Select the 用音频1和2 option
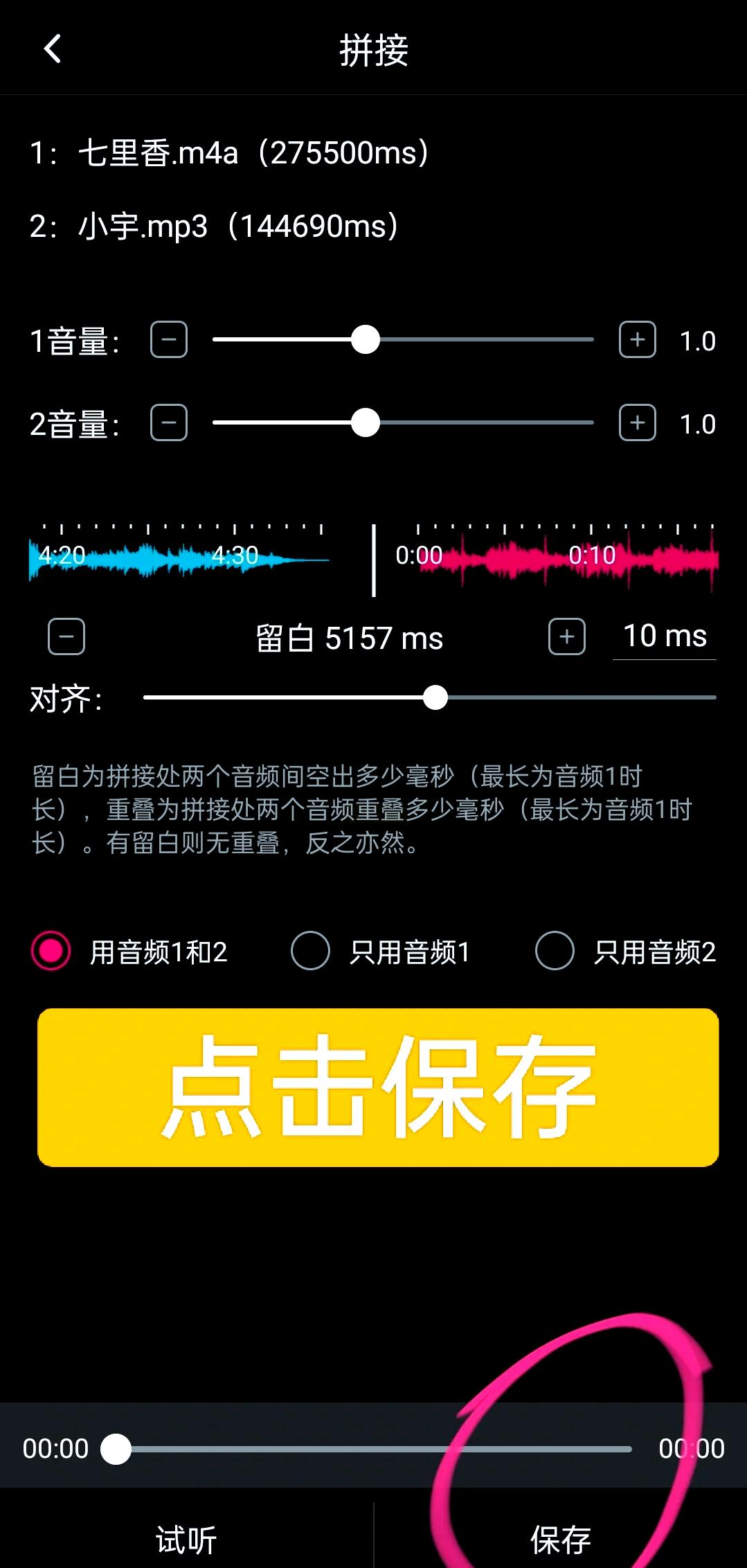The height and width of the screenshot is (1568, 747). point(51,951)
